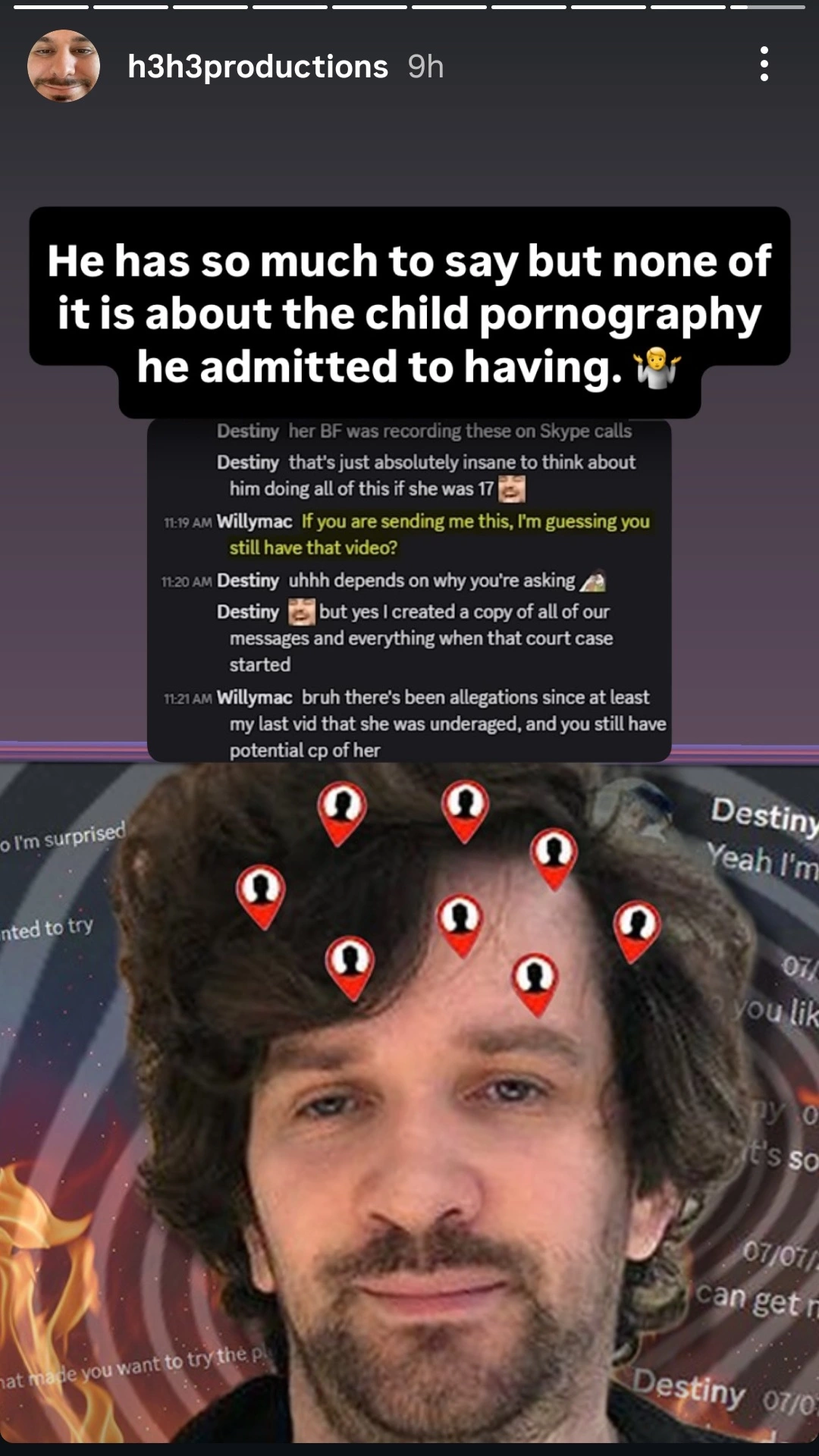Open the story's three-dot options menu
This screenshot has width=819, height=1456.
(764, 64)
